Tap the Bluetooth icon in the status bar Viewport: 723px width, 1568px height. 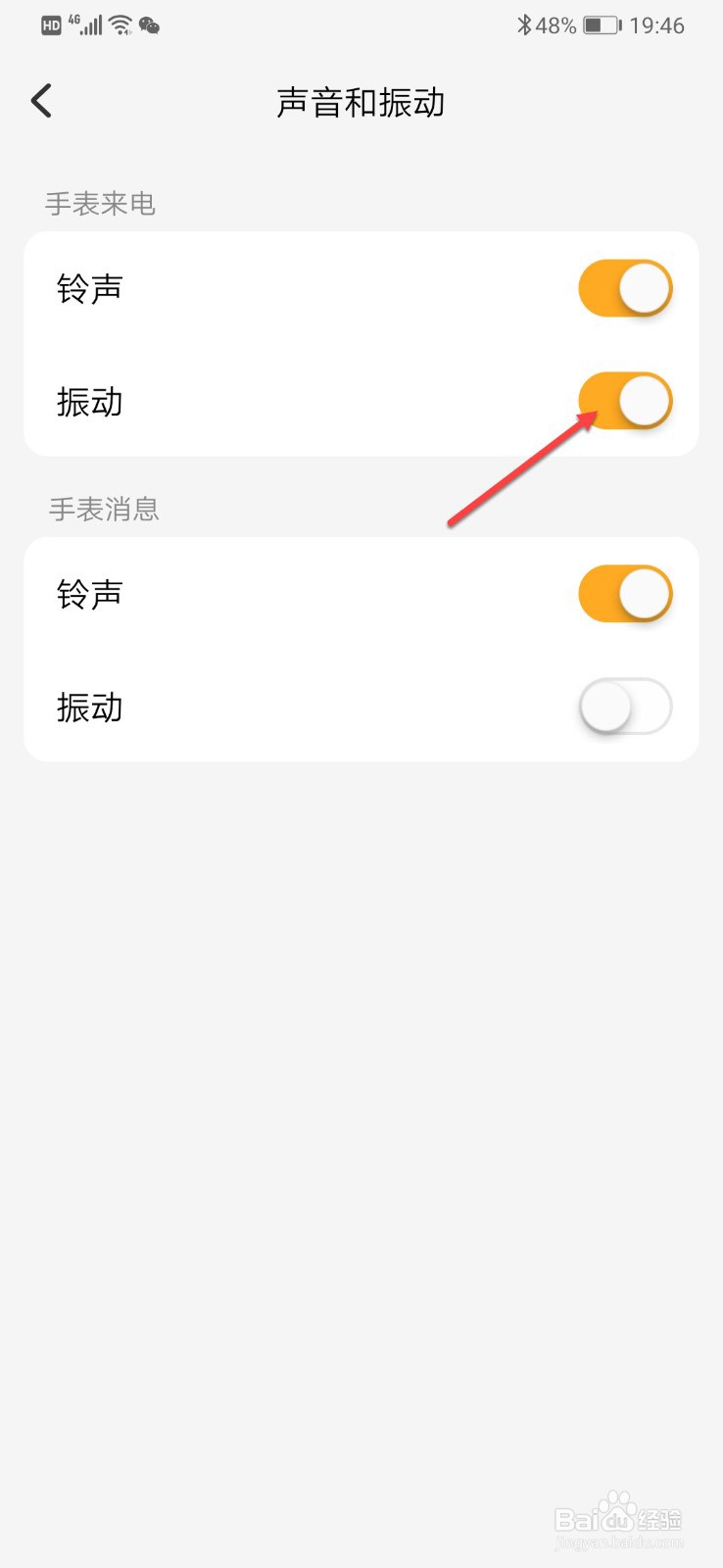click(526, 24)
